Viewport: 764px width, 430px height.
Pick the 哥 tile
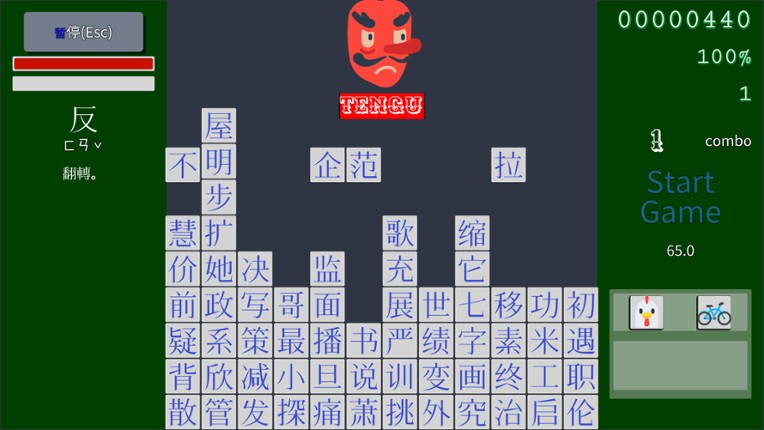(x=291, y=305)
